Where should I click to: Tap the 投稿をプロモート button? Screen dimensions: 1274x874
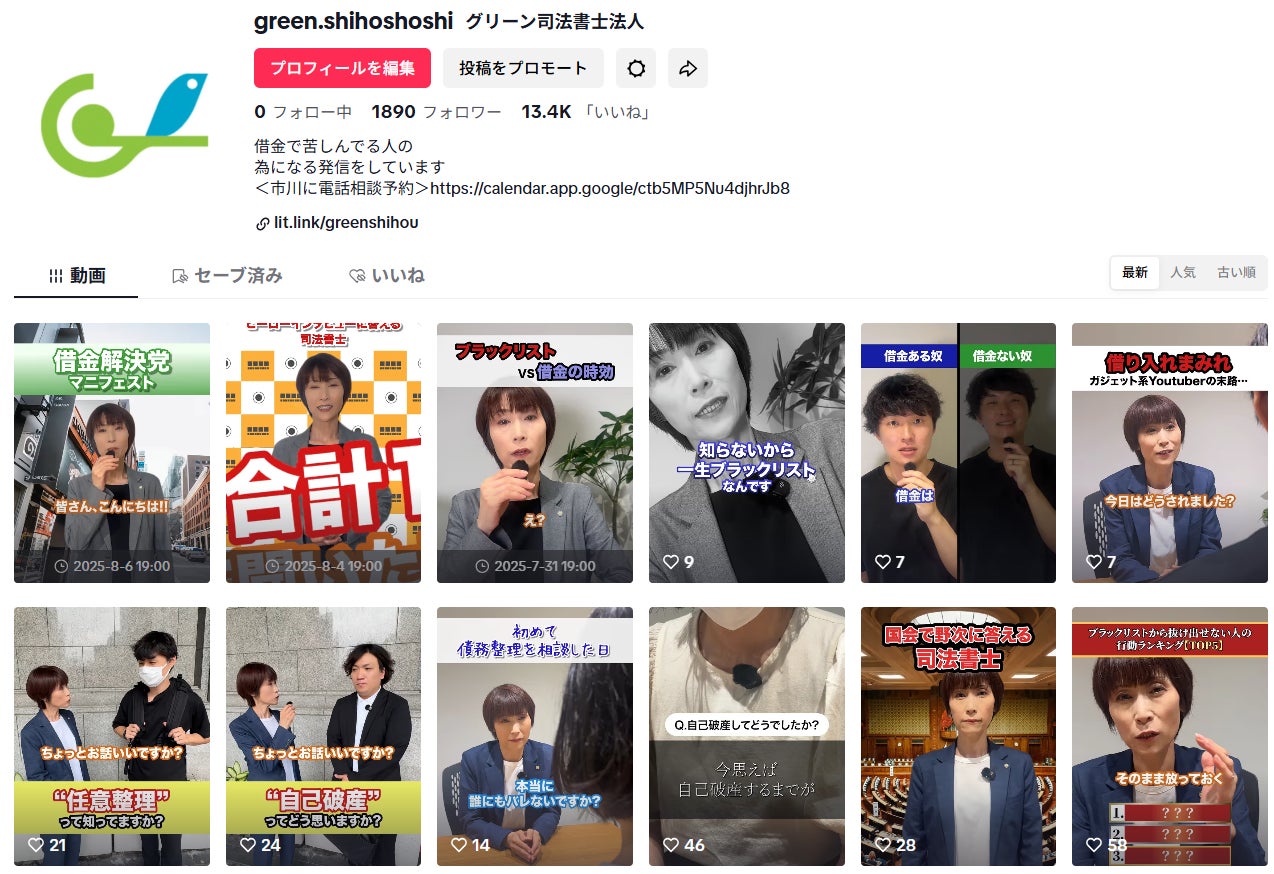pos(523,68)
